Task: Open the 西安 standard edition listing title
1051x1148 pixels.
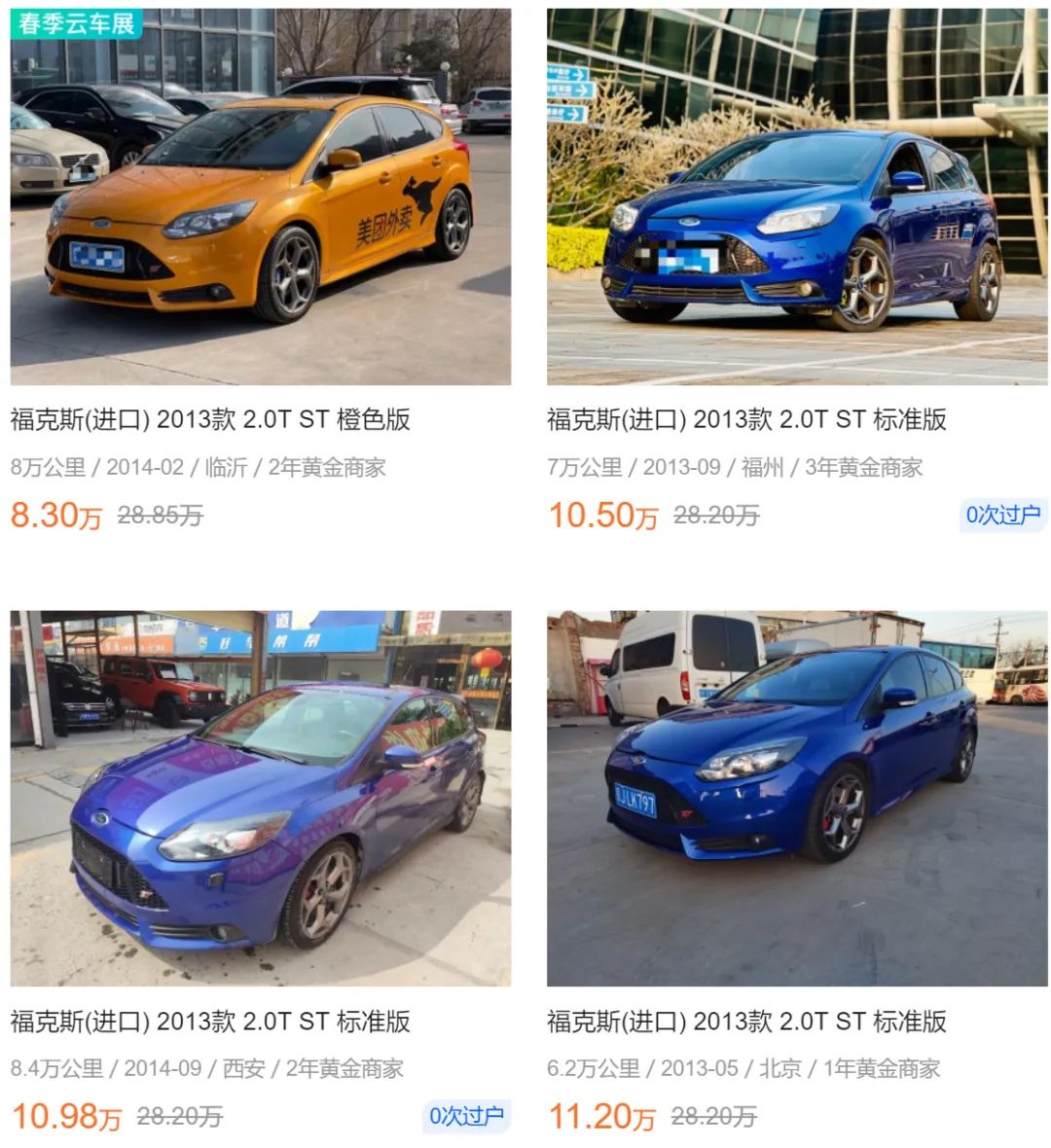Action: [209, 1023]
